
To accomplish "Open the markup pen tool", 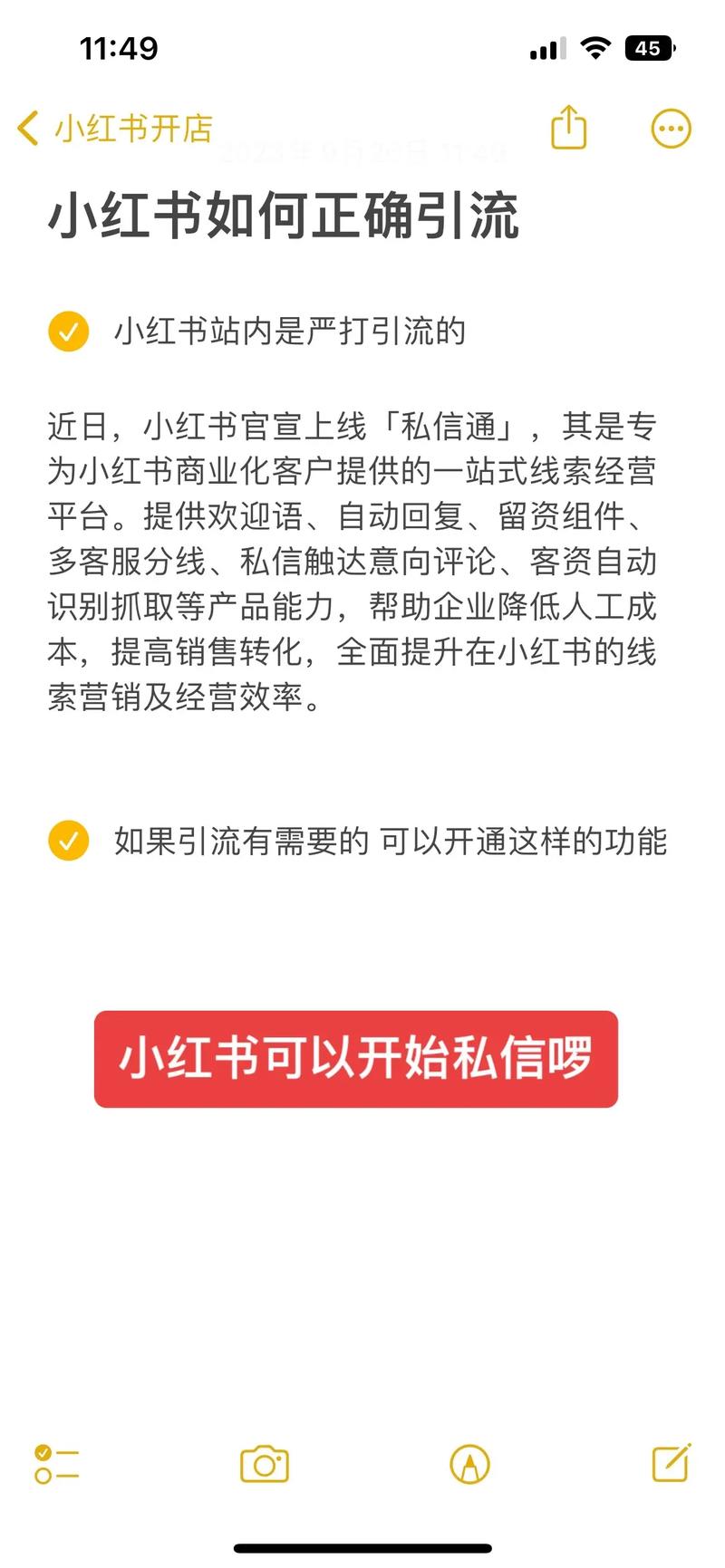I will click(469, 1464).
